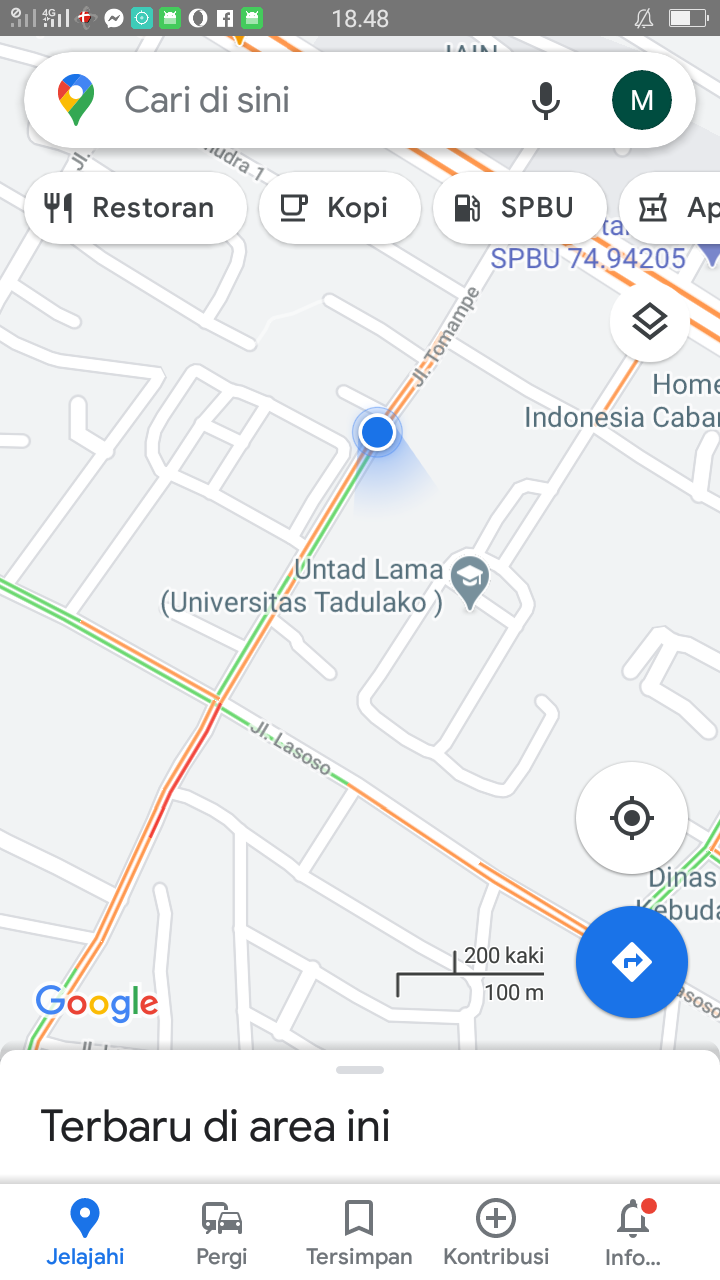Select the Restoran chip

(134, 208)
